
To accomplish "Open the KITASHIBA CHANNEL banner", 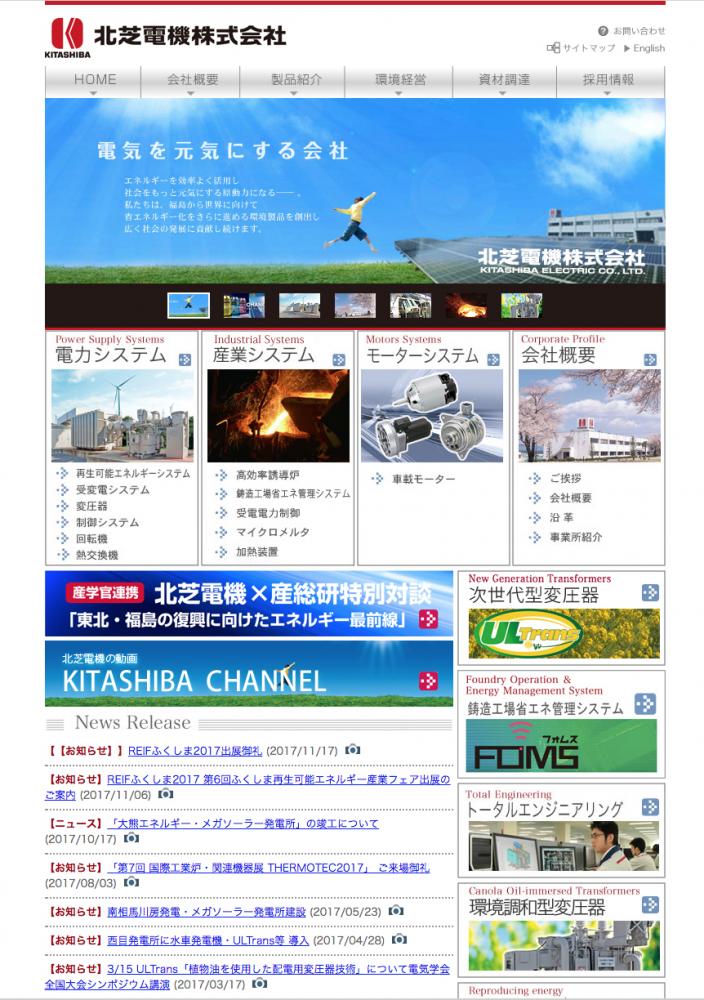I will tap(248, 674).
